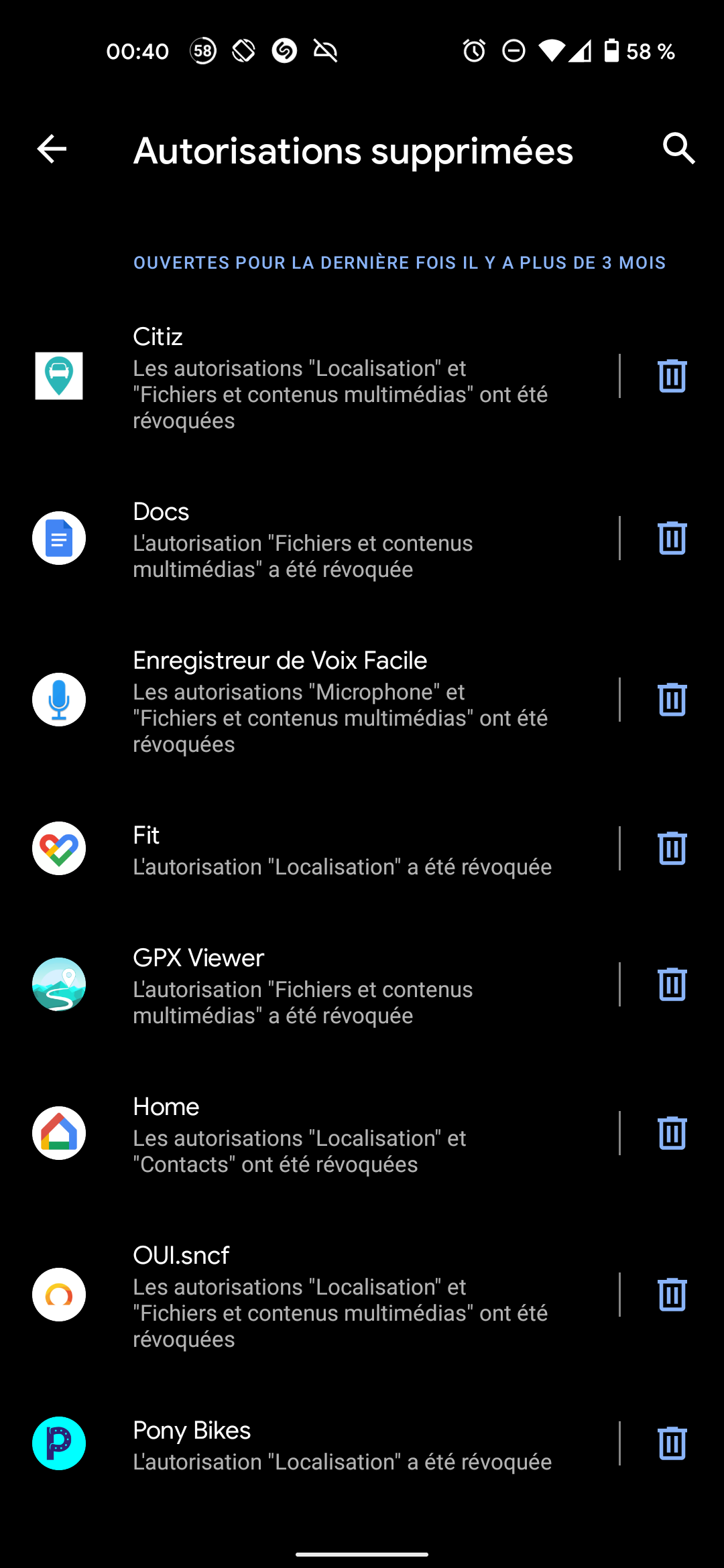This screenshot has width=724, height=1568.
Task: Open the Pony Bikes row
Action: (310, 1444)
